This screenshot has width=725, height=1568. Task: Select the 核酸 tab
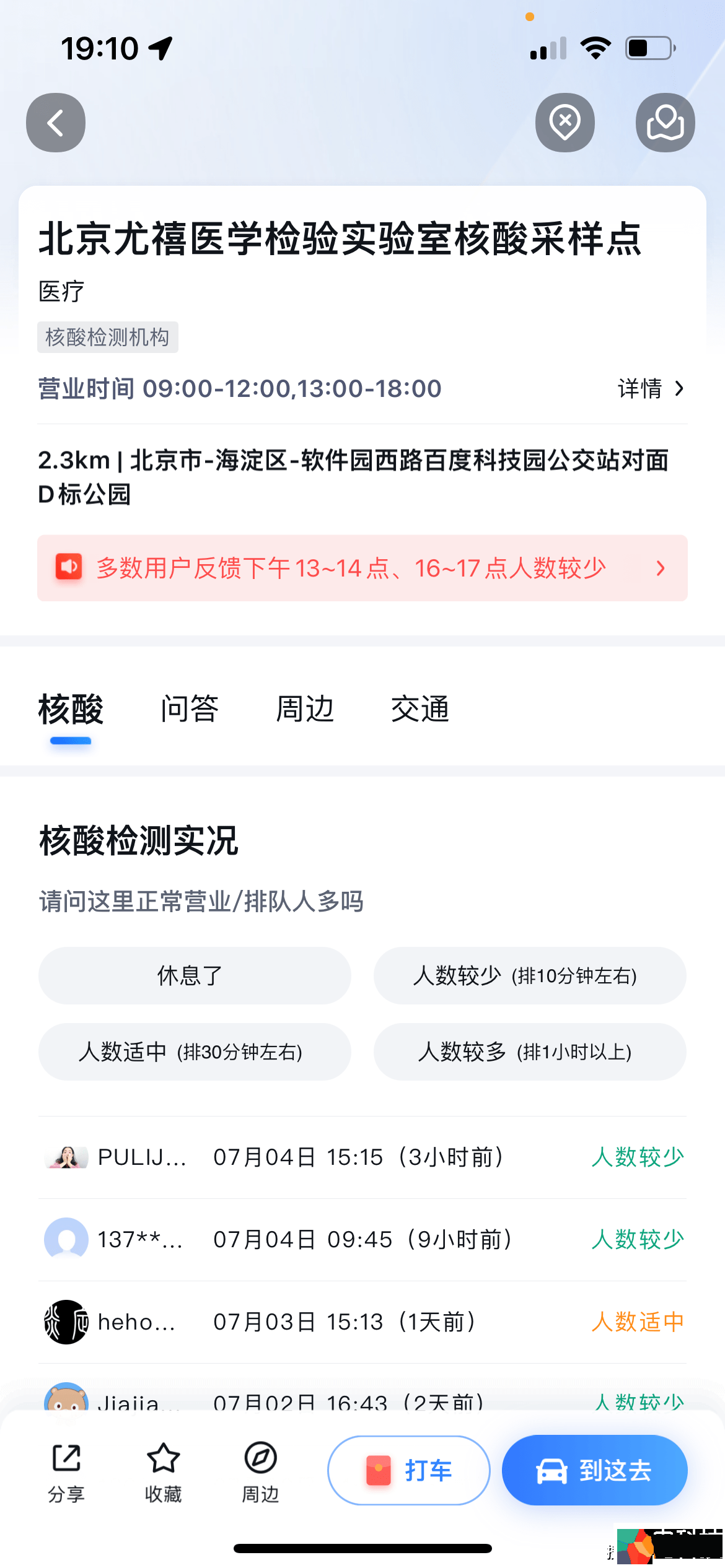tap(71, 709)
